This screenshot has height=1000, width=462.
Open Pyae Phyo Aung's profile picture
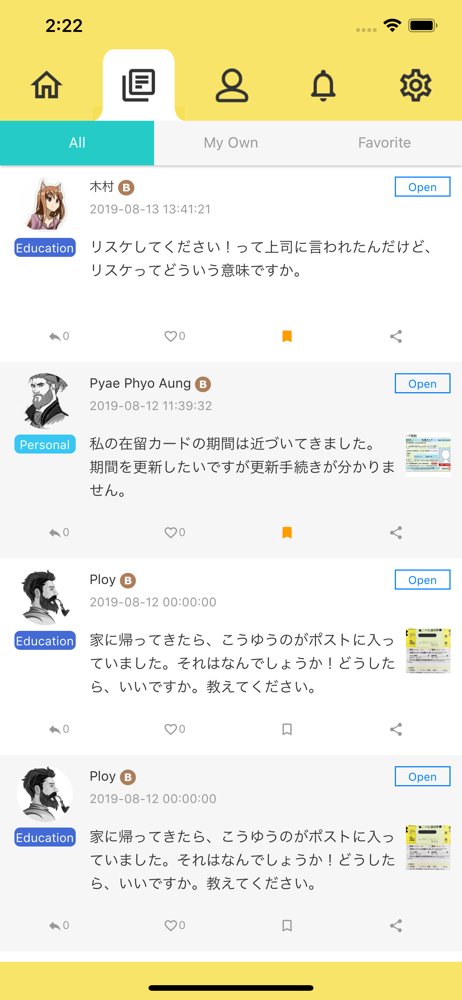[x=45, y=401]
